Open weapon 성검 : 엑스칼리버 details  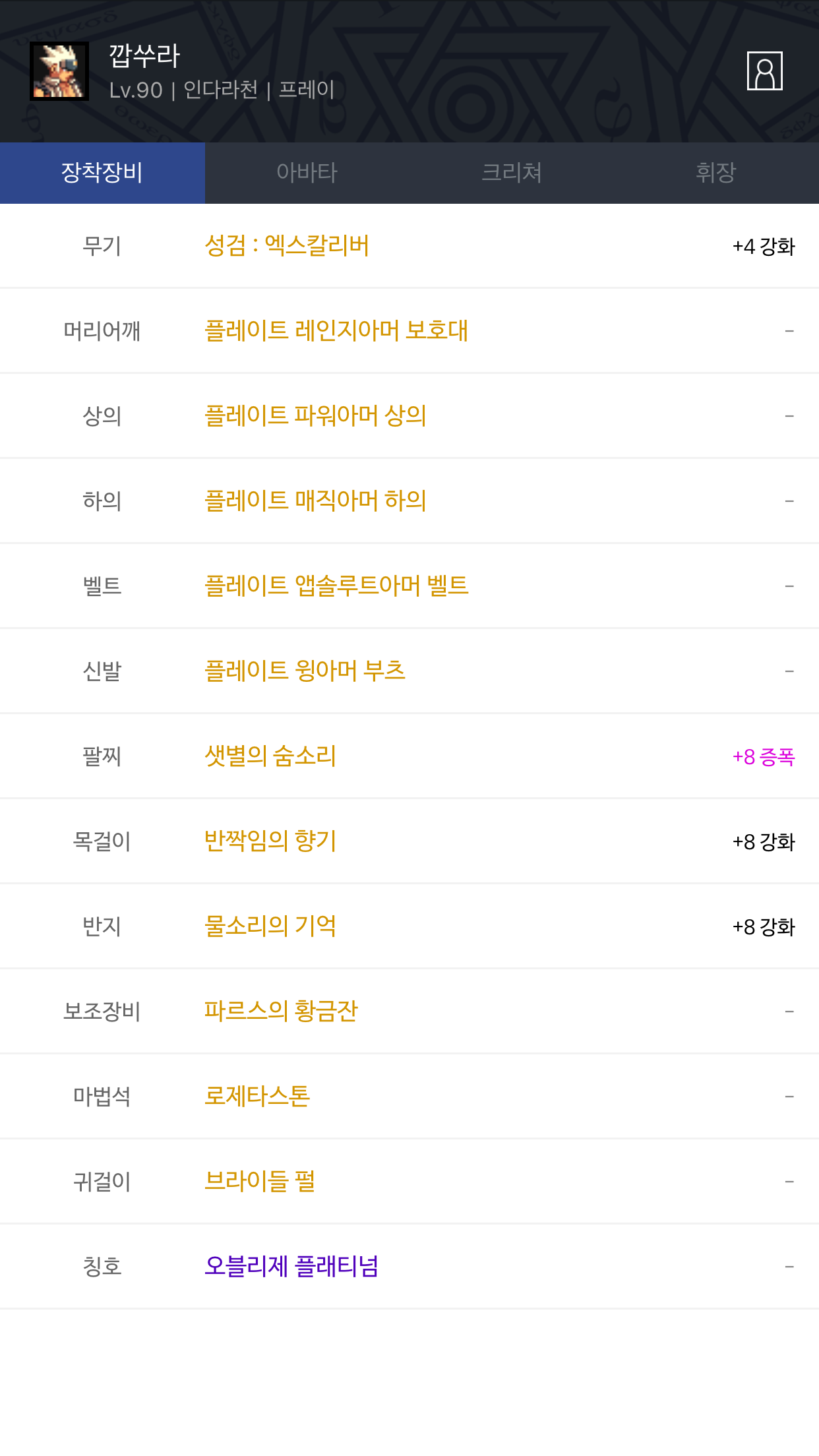tap(287, 246)
